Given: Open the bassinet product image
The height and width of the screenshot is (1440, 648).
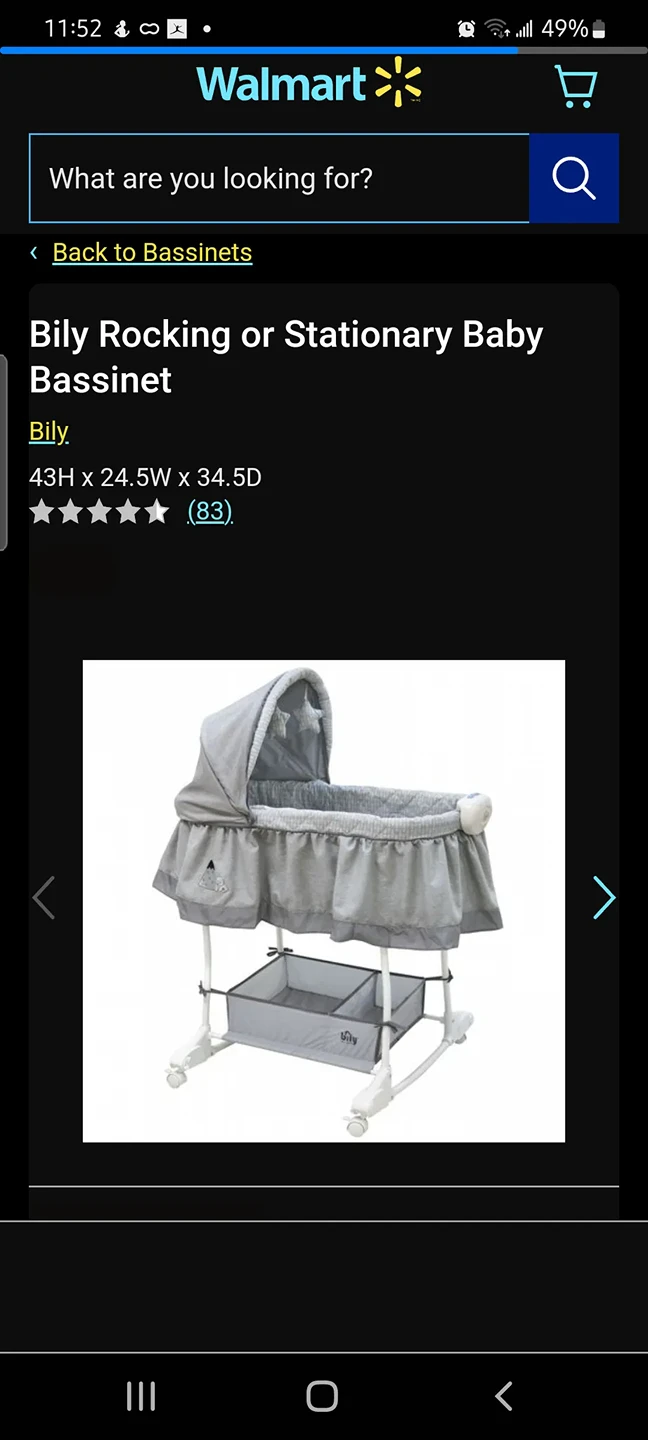Looking at the screenshot, I should [x=324, y=900].
